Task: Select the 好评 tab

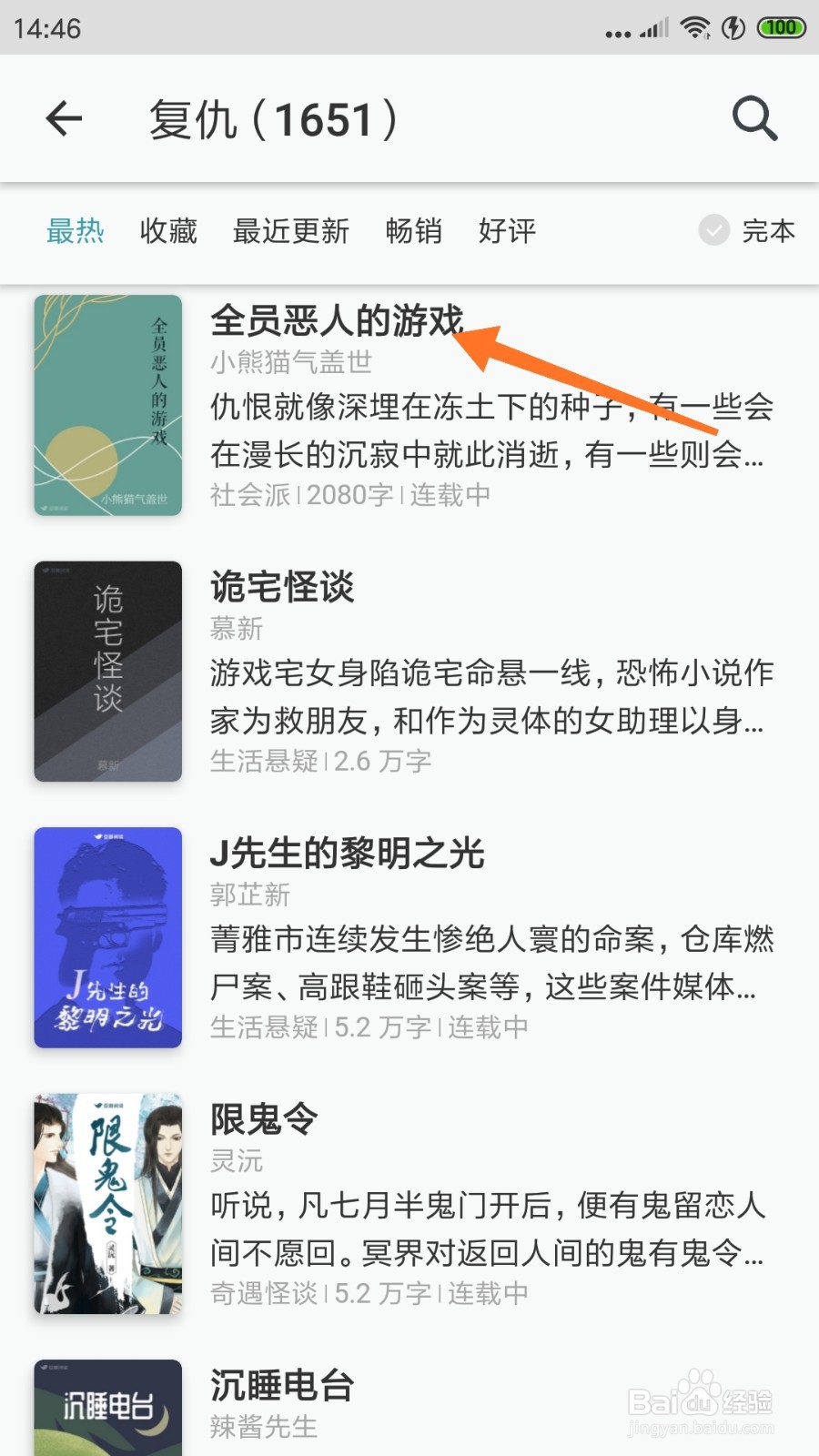Action: coord(506,232)
